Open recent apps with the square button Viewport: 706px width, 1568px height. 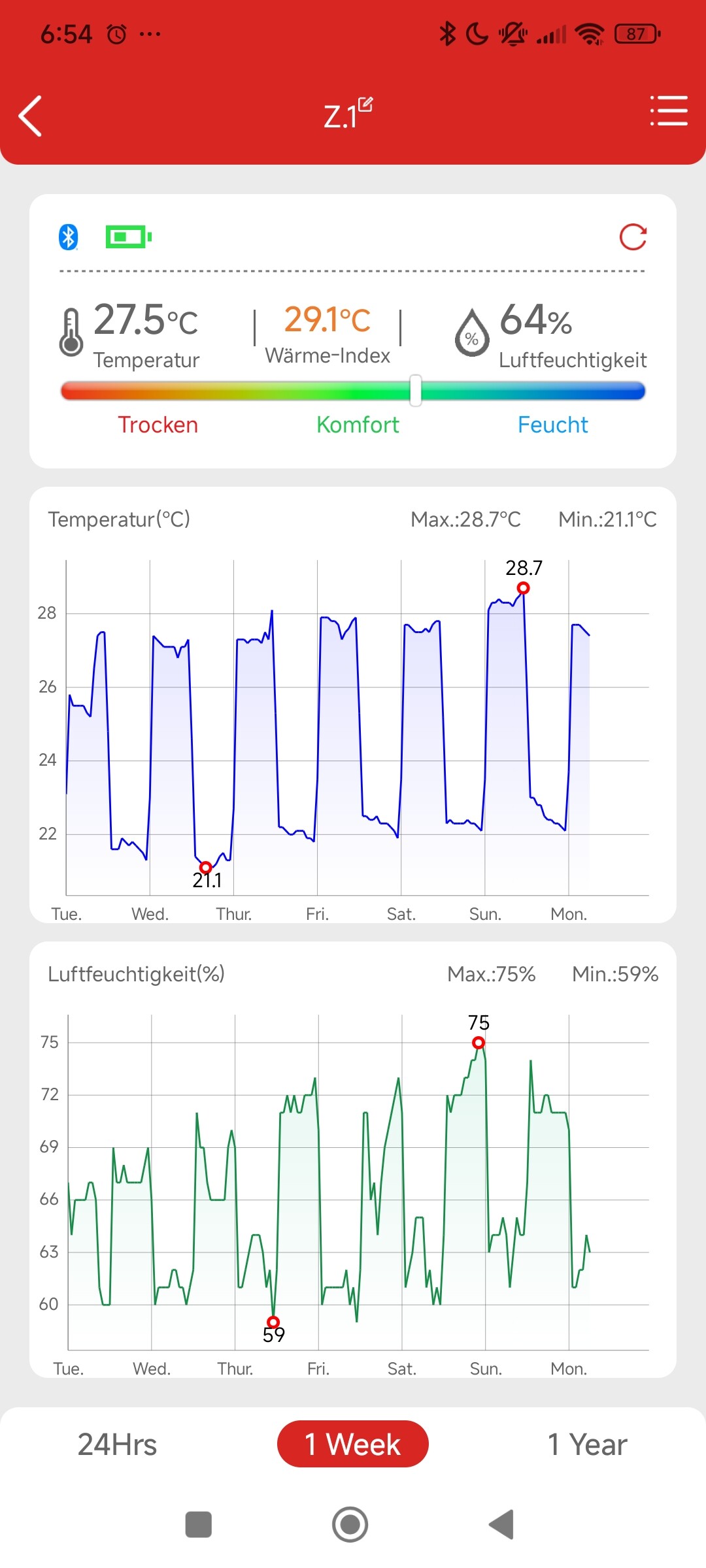click(x=199, y=1525)
